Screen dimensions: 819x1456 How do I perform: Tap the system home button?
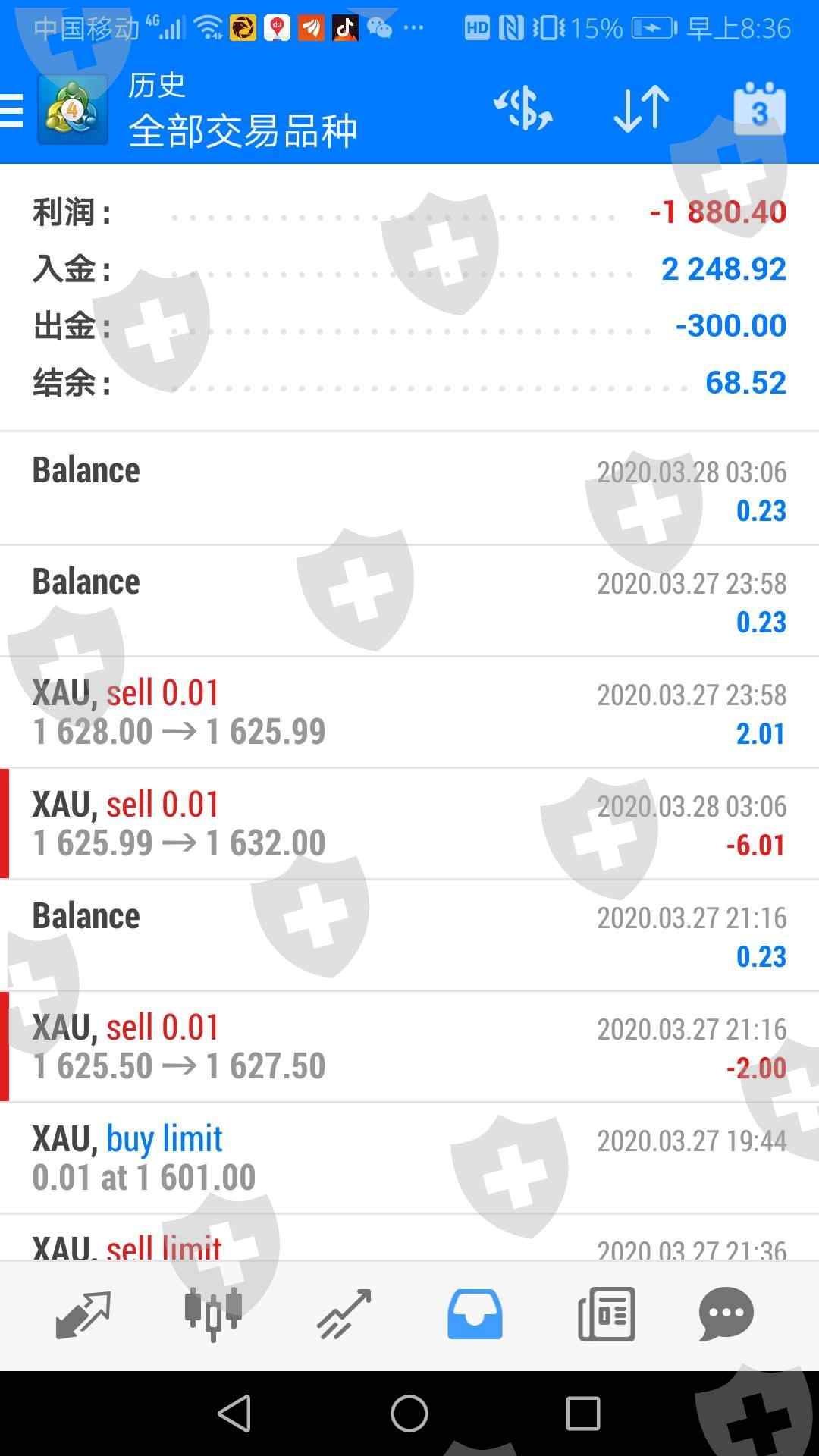coord(409,1414)
